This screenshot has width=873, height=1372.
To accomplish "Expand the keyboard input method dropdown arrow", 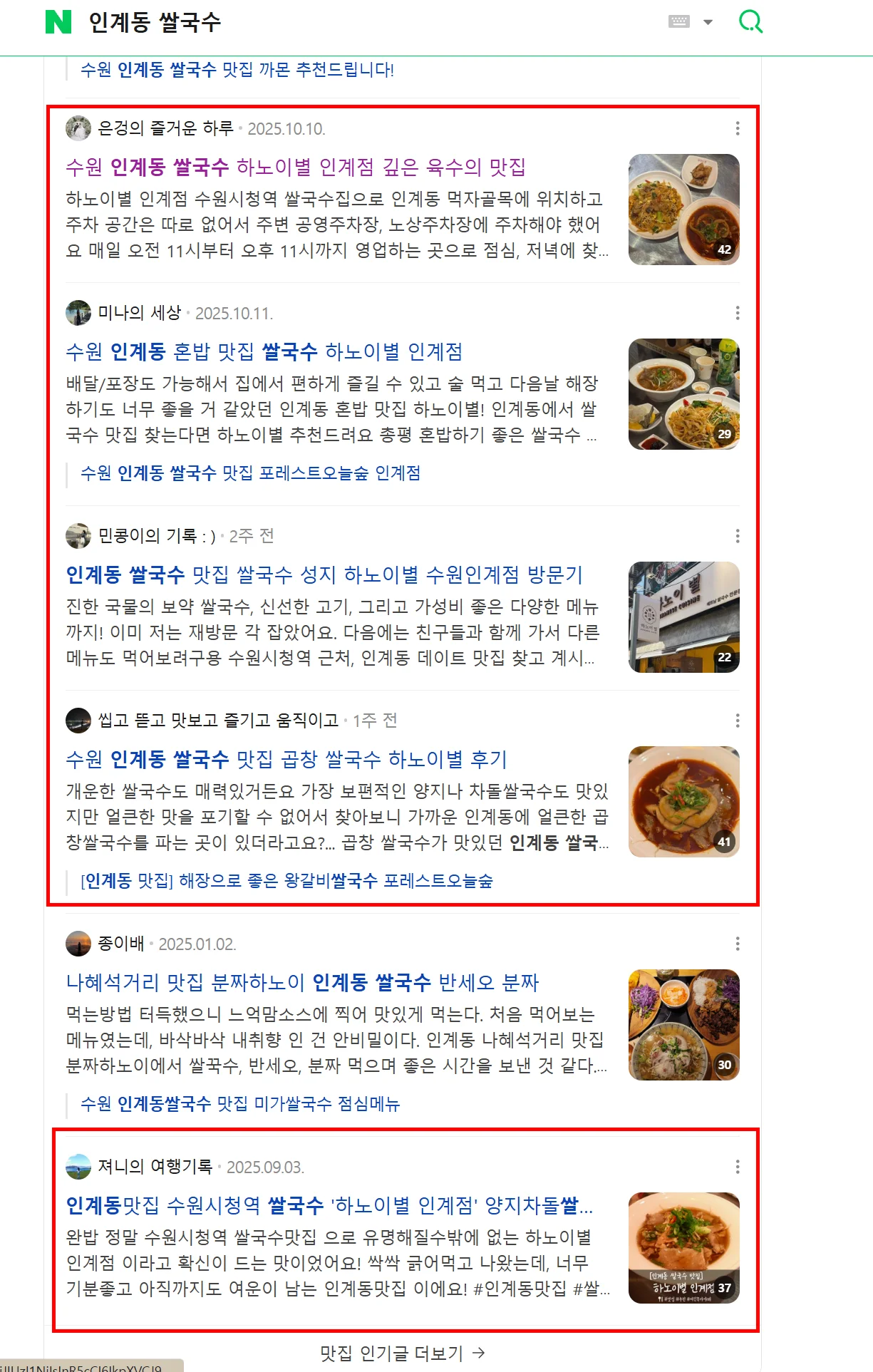I will (708, 22).
